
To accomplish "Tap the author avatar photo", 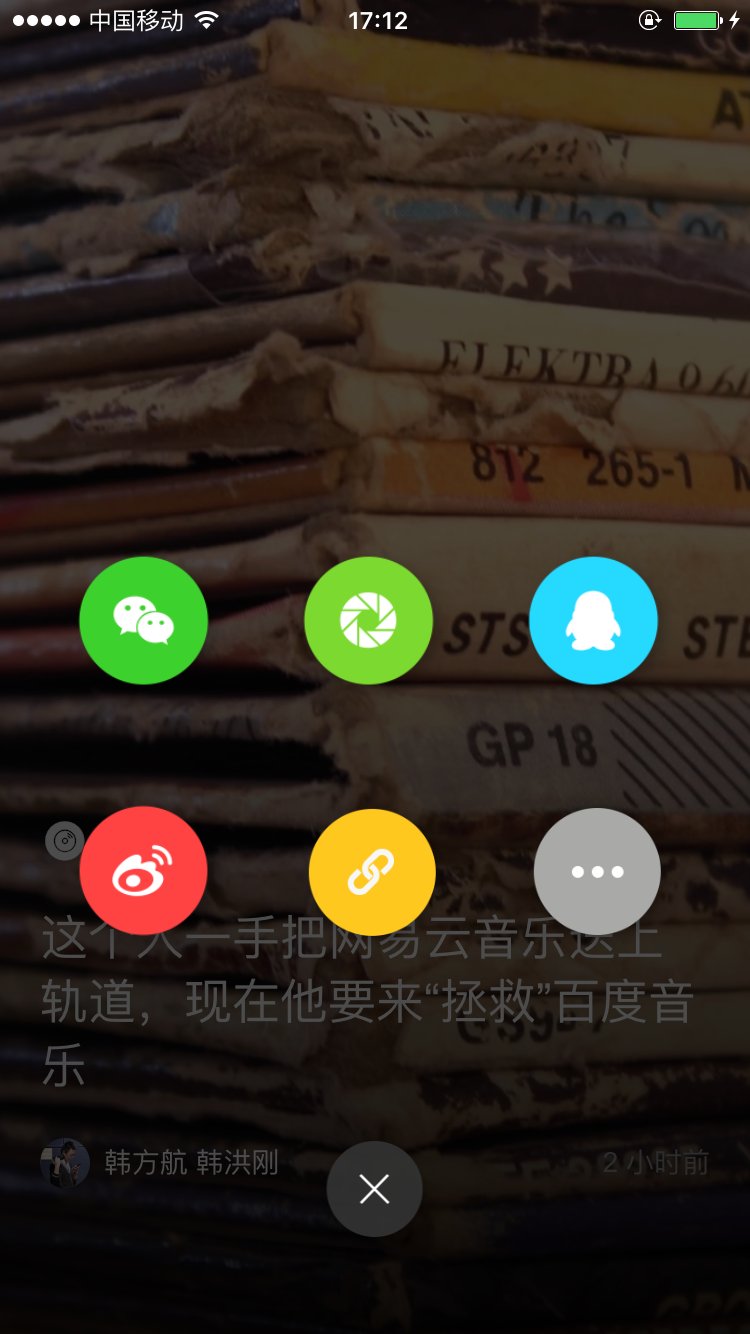I will click(66, 1163).
